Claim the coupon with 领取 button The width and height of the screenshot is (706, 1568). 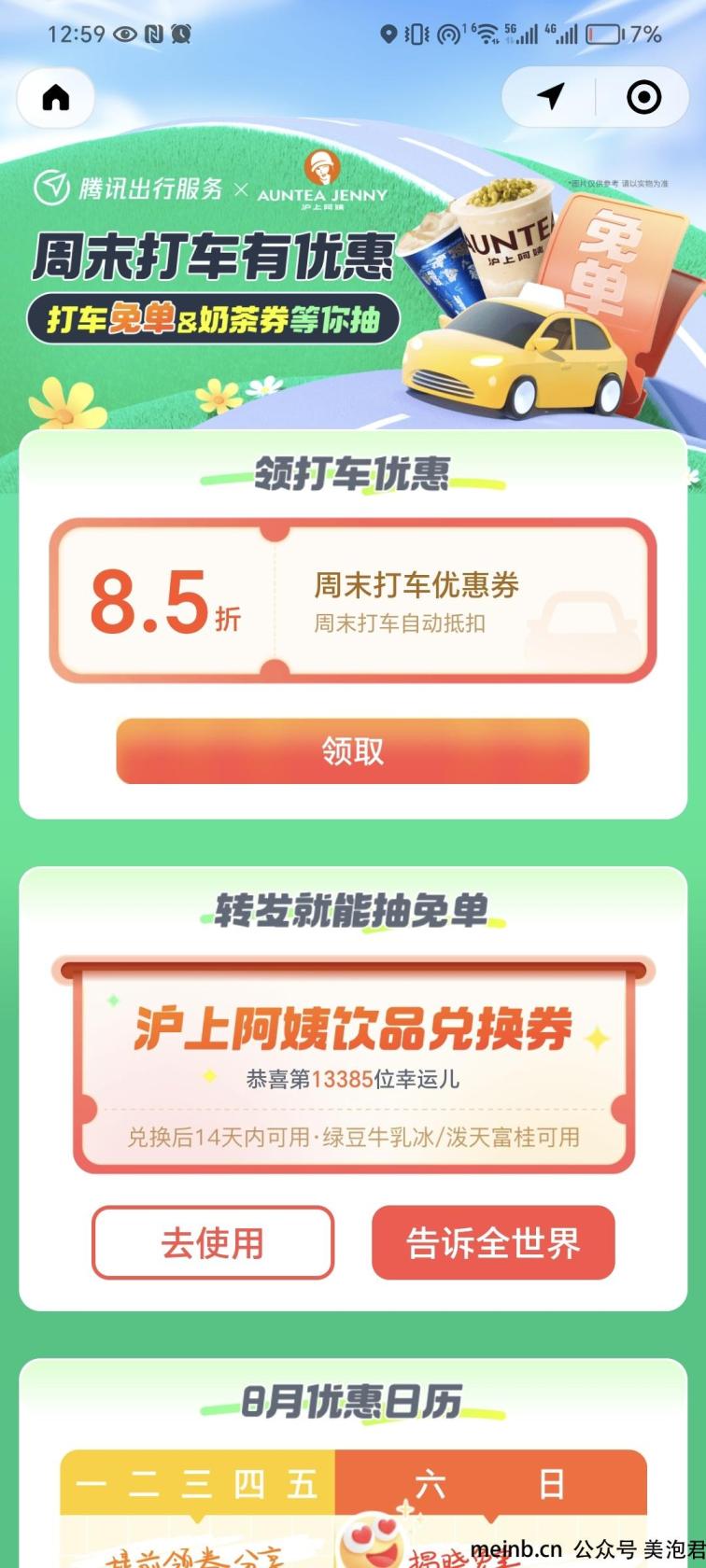click(352, 750)
